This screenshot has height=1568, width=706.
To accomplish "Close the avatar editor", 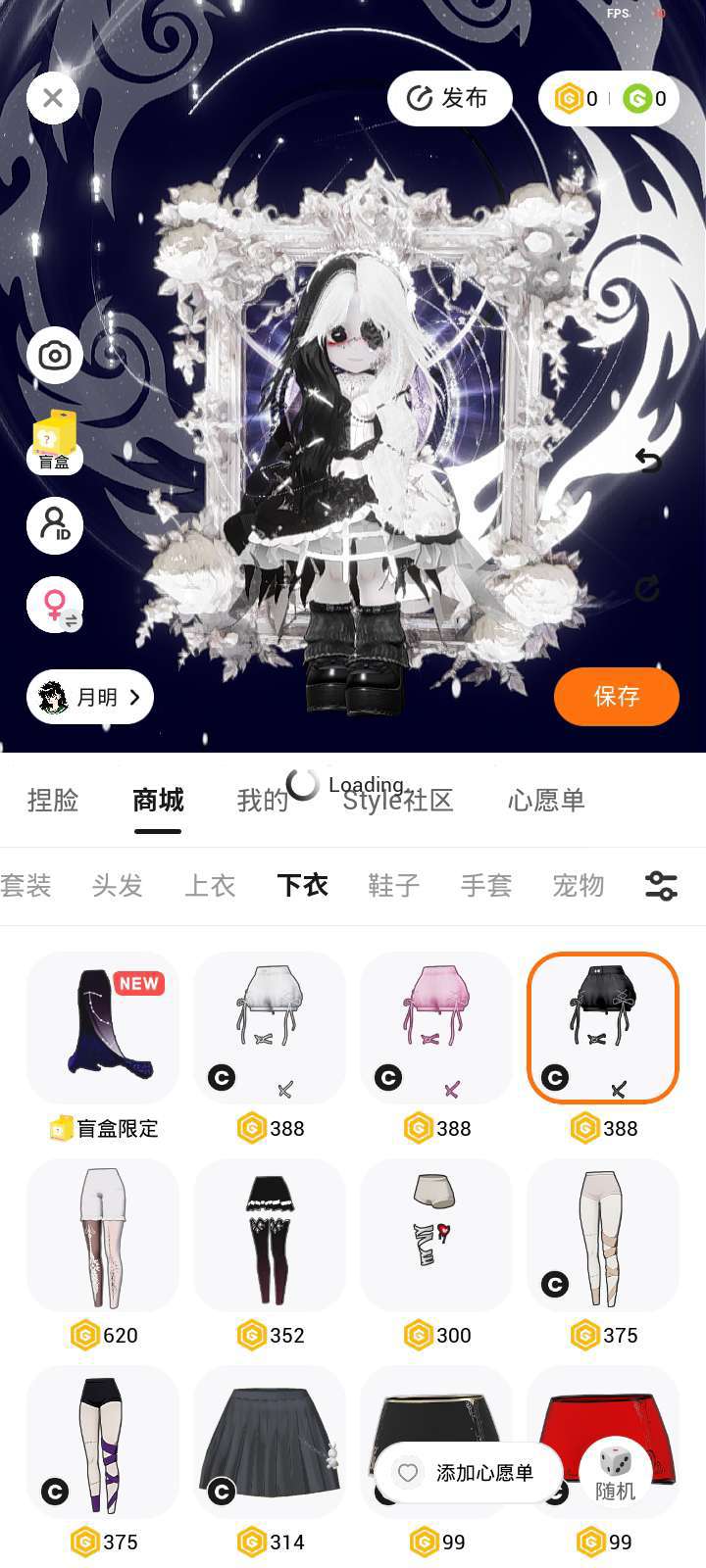I will coord(53,98).
